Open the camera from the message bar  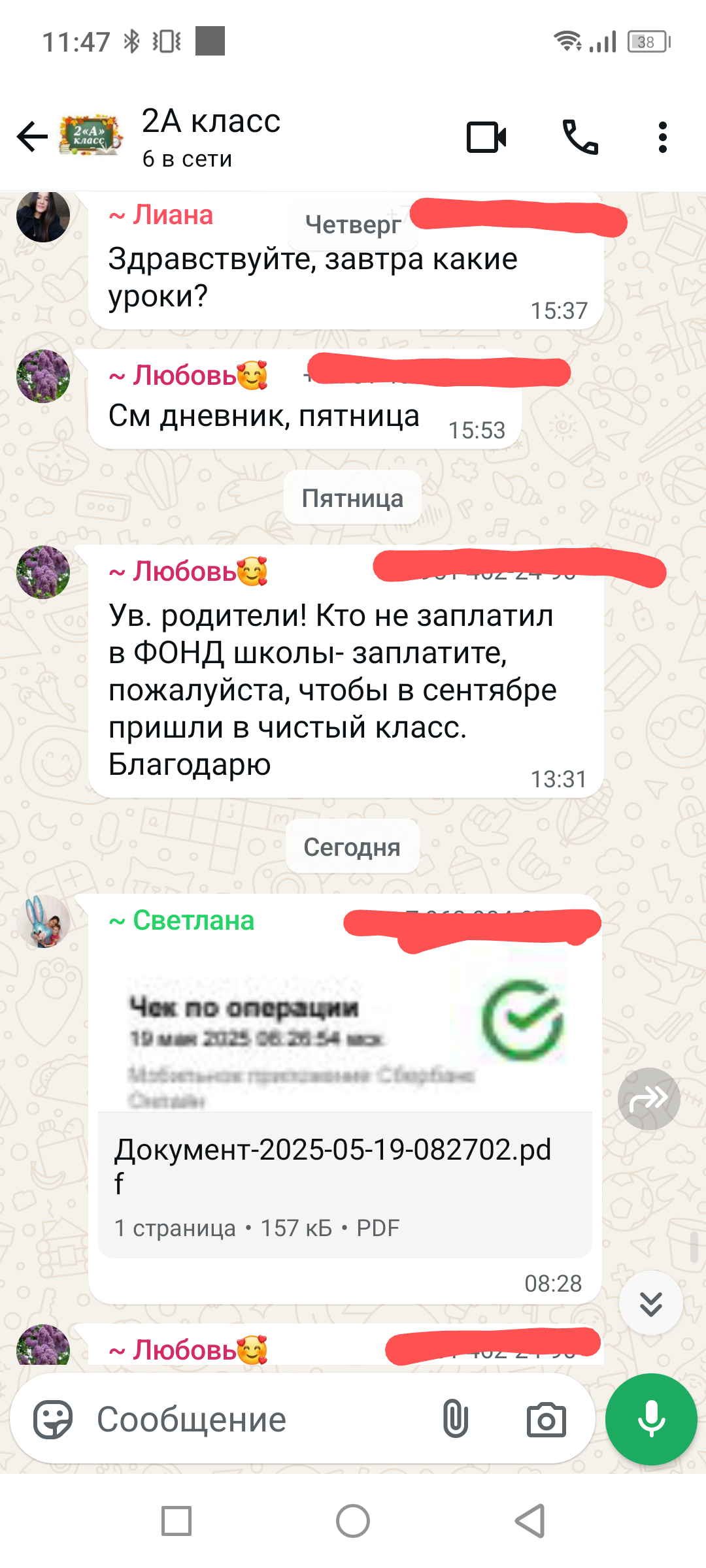[546, 1419]
